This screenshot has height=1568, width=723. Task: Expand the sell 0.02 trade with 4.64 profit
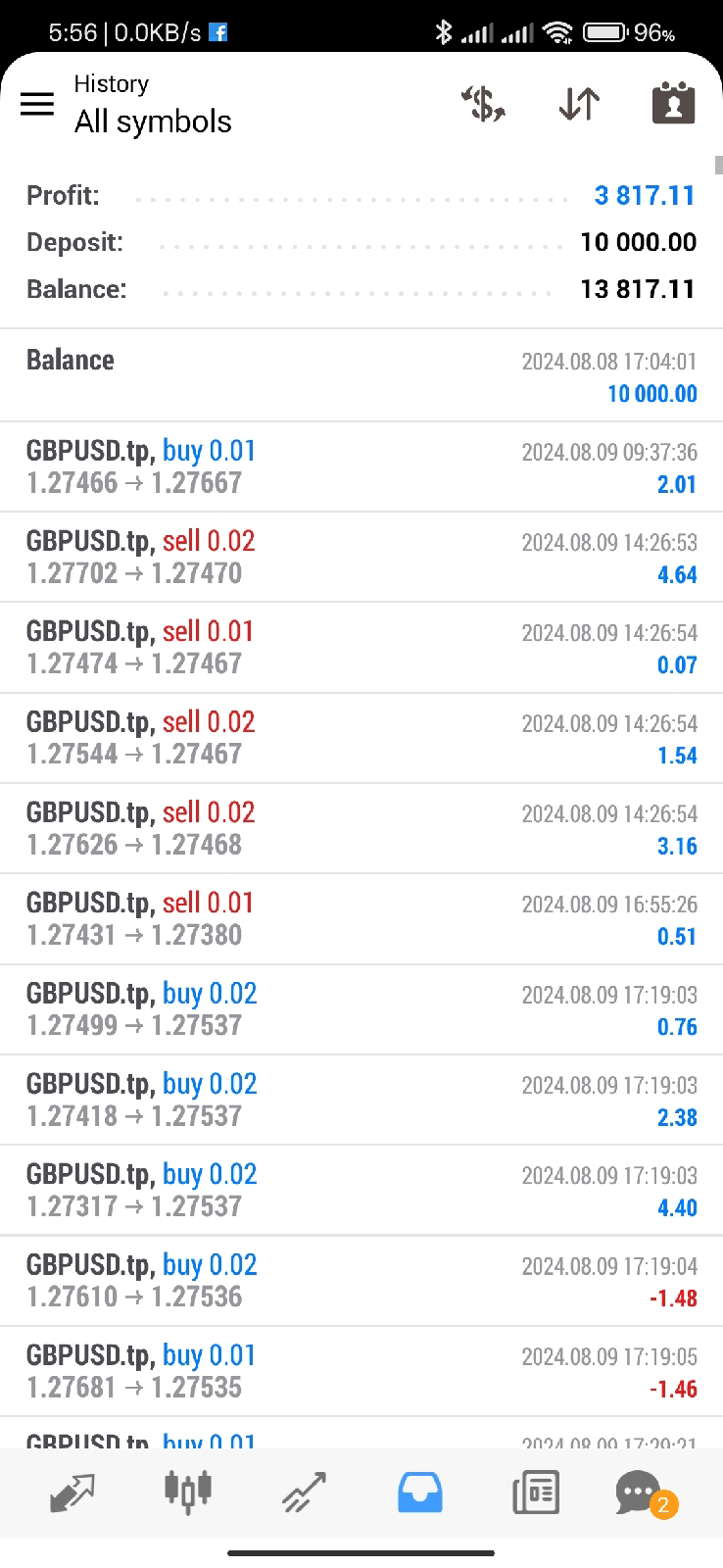(361, 557)
